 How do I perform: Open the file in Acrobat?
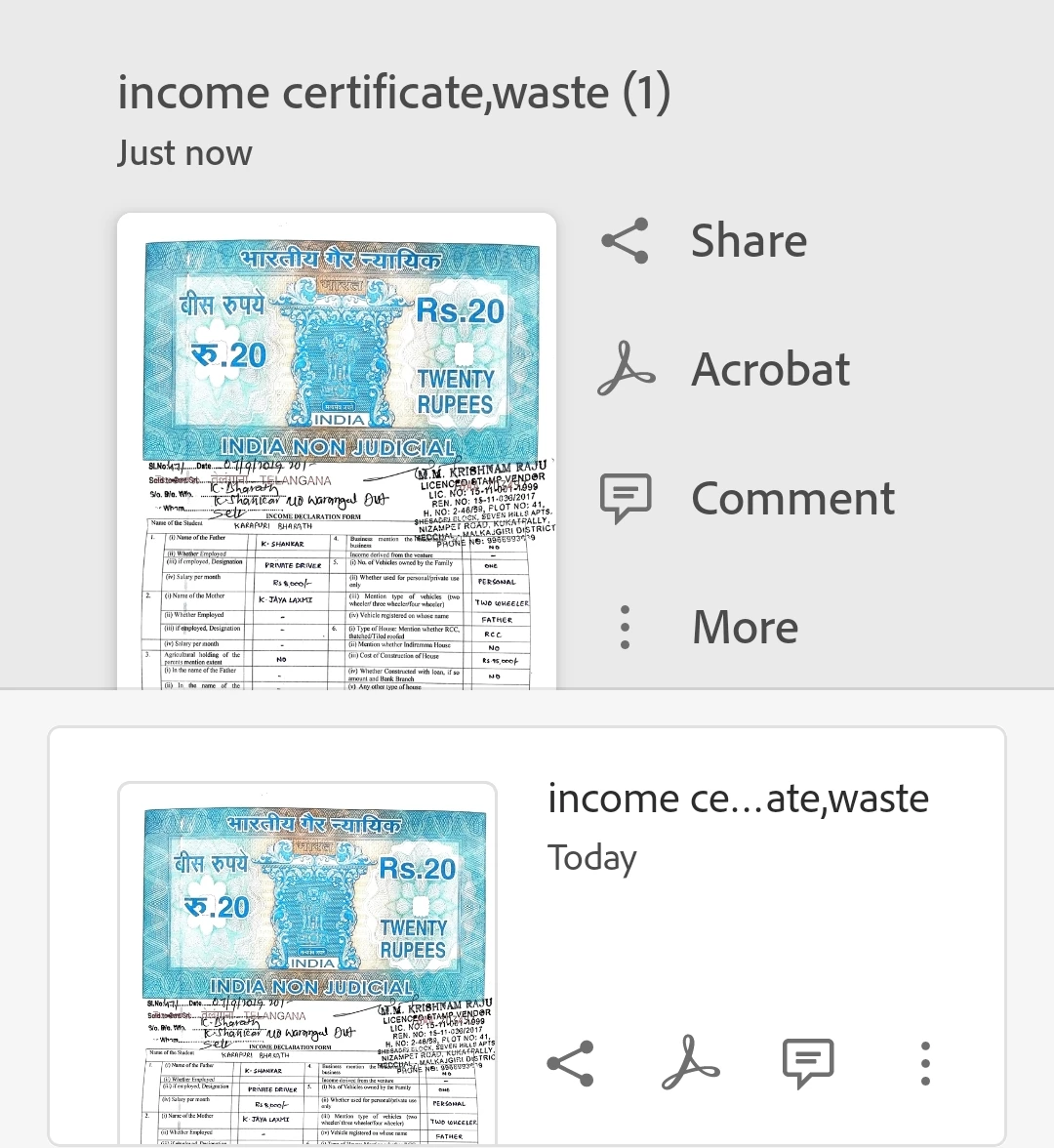tap(724, 369)
